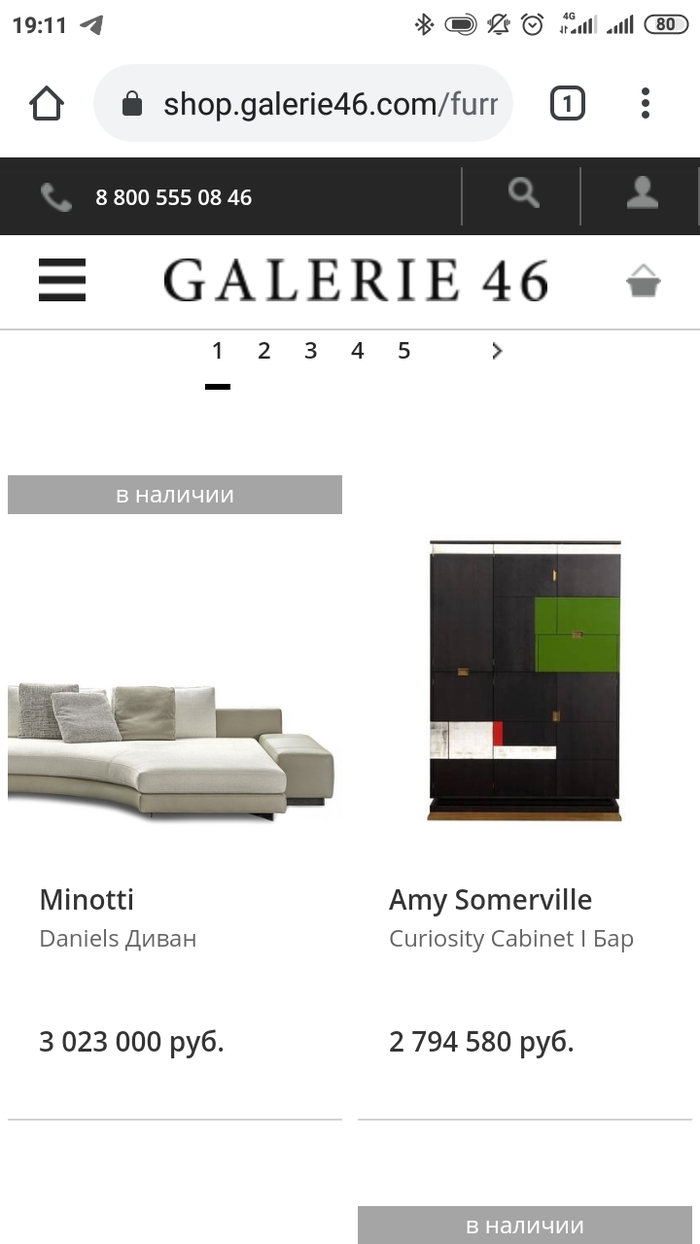The width and height of the screenshot is (700, 1244).
Task: Open the browser tab switcher
Action: click(567, 103)
